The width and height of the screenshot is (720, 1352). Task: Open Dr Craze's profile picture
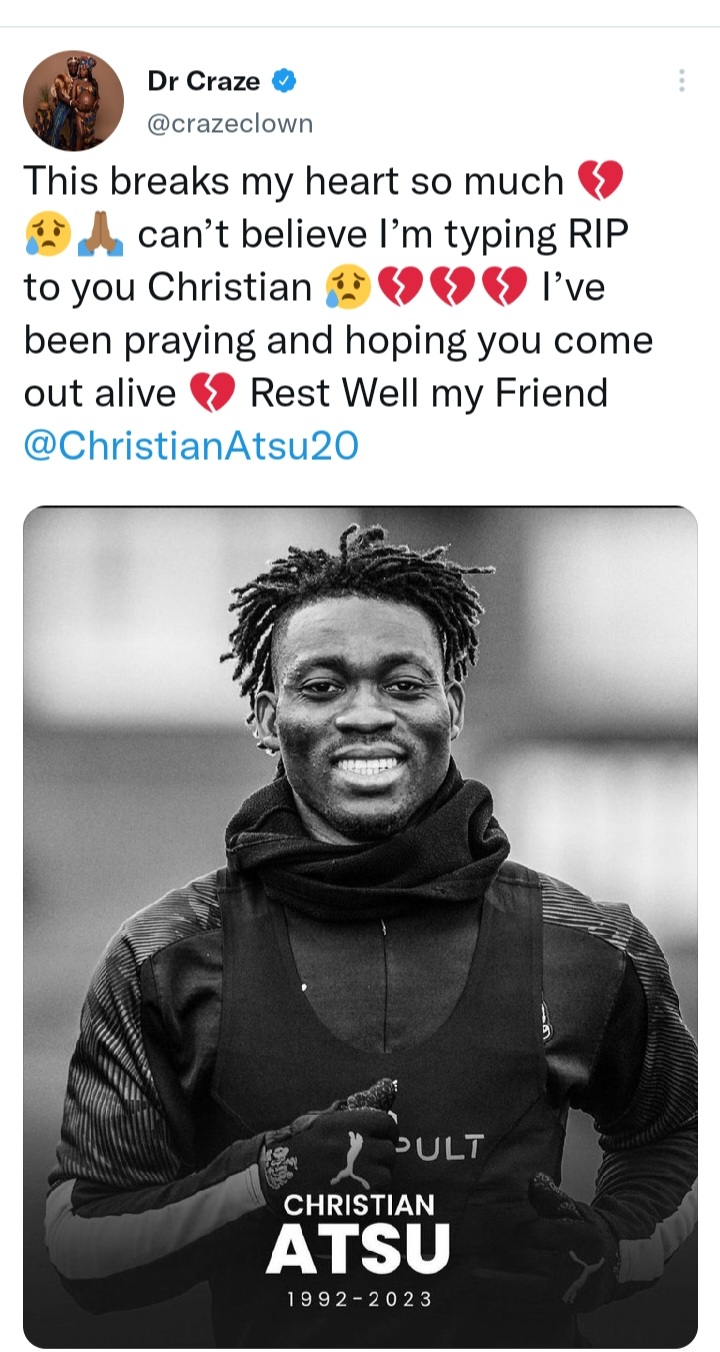[x=74, y=101]
